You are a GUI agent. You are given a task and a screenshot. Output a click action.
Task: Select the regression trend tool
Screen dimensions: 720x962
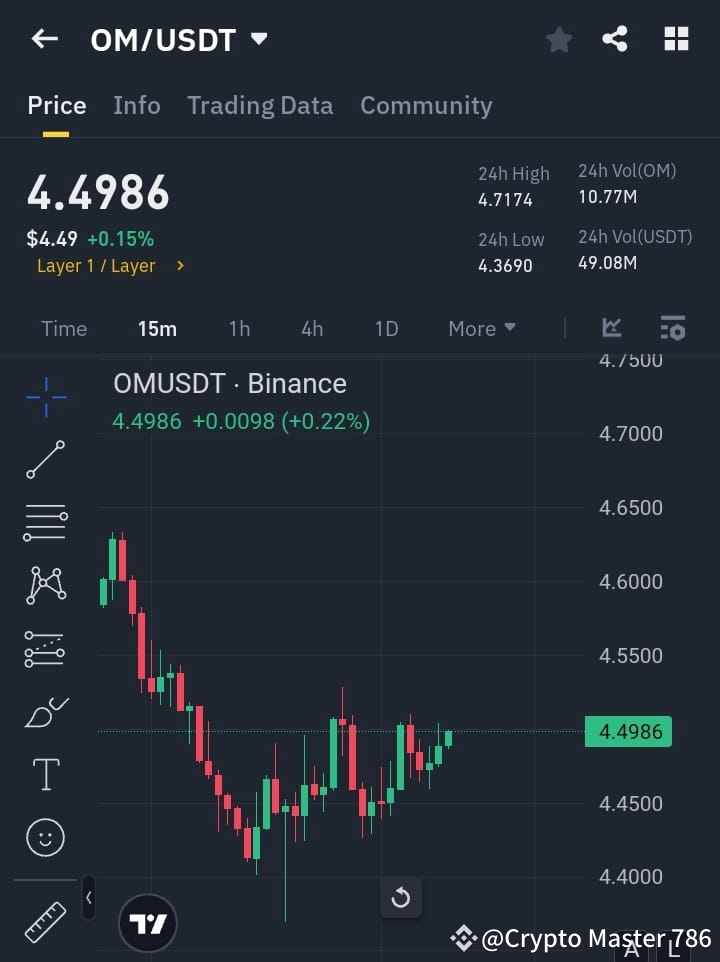click(44, 648)
